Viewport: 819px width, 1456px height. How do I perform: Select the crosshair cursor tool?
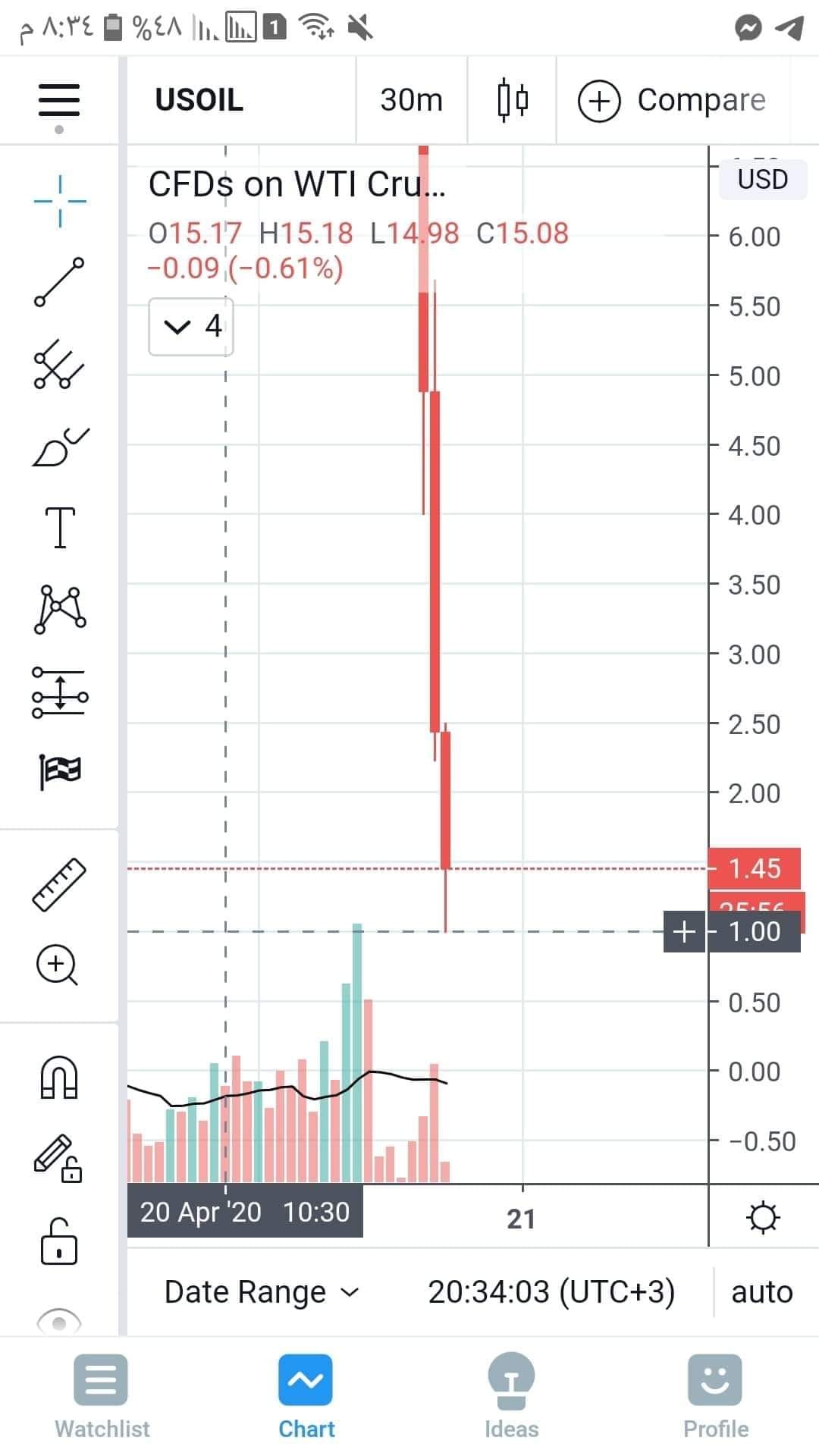60,201
